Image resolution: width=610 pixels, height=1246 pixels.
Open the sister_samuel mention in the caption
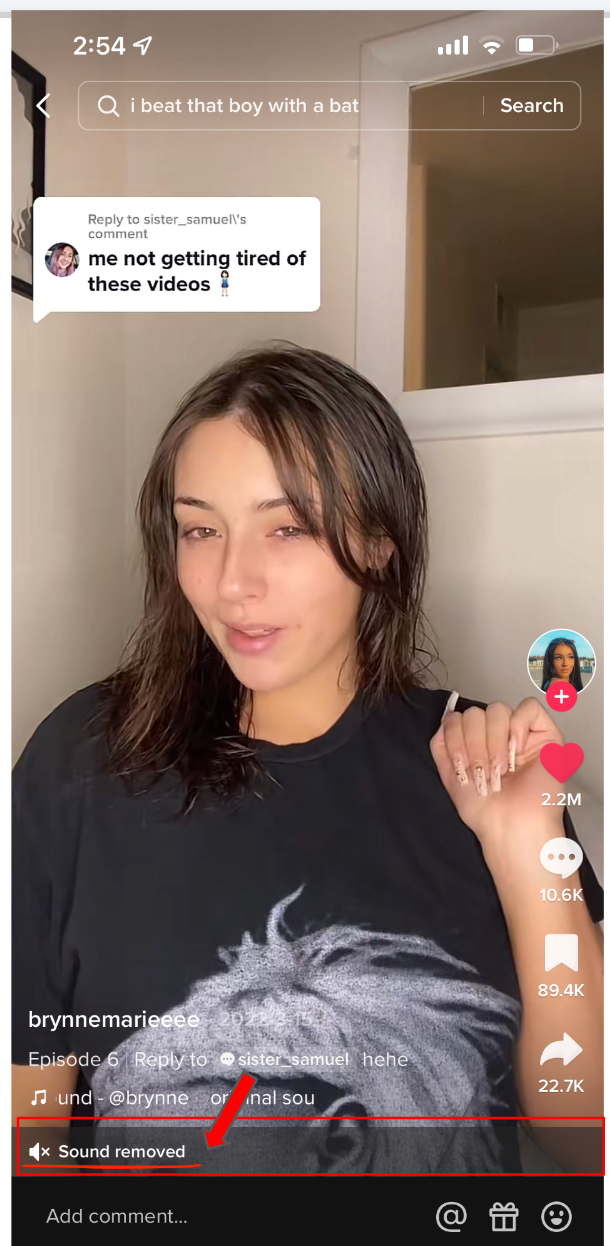coord(285,1059)
